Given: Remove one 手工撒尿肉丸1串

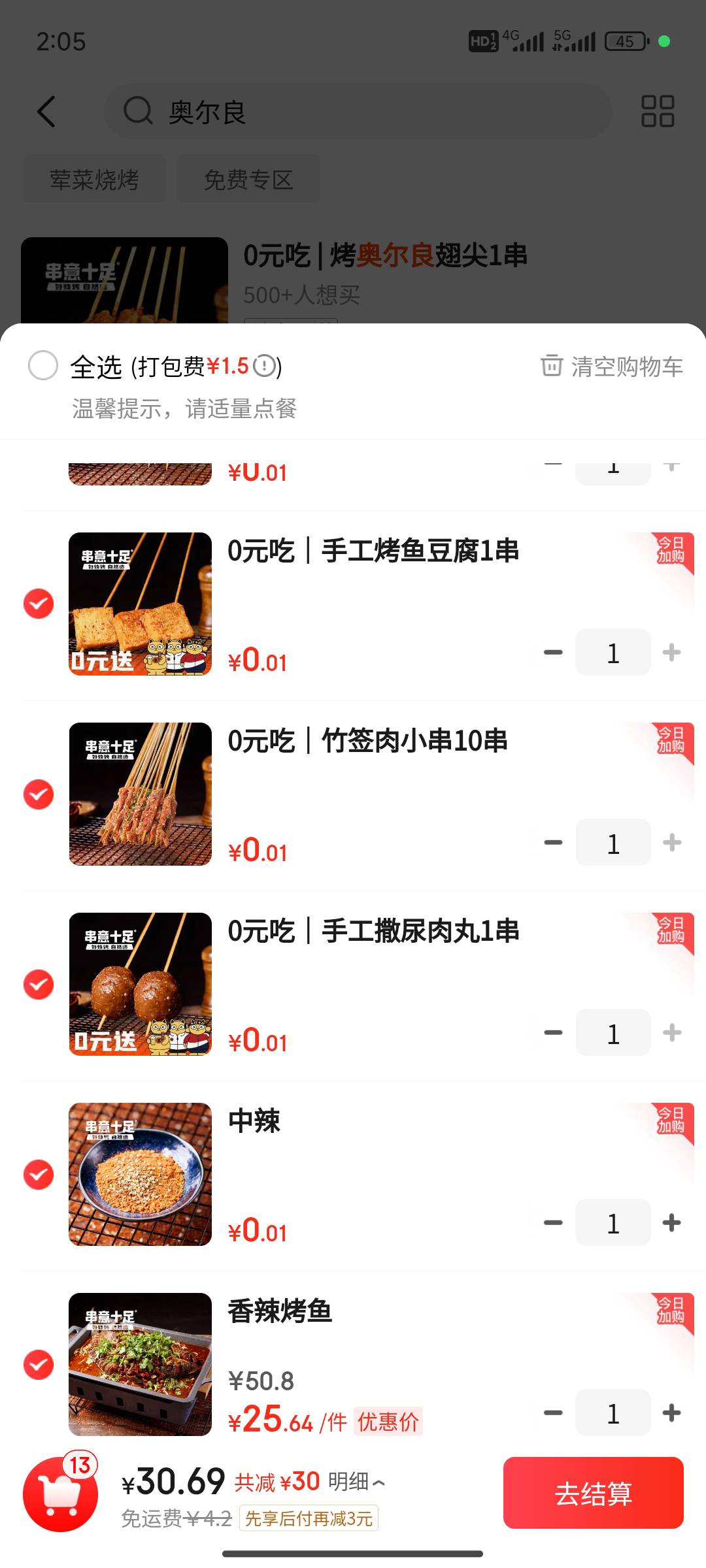Looking at the screenshot, I should [553, 1033].
